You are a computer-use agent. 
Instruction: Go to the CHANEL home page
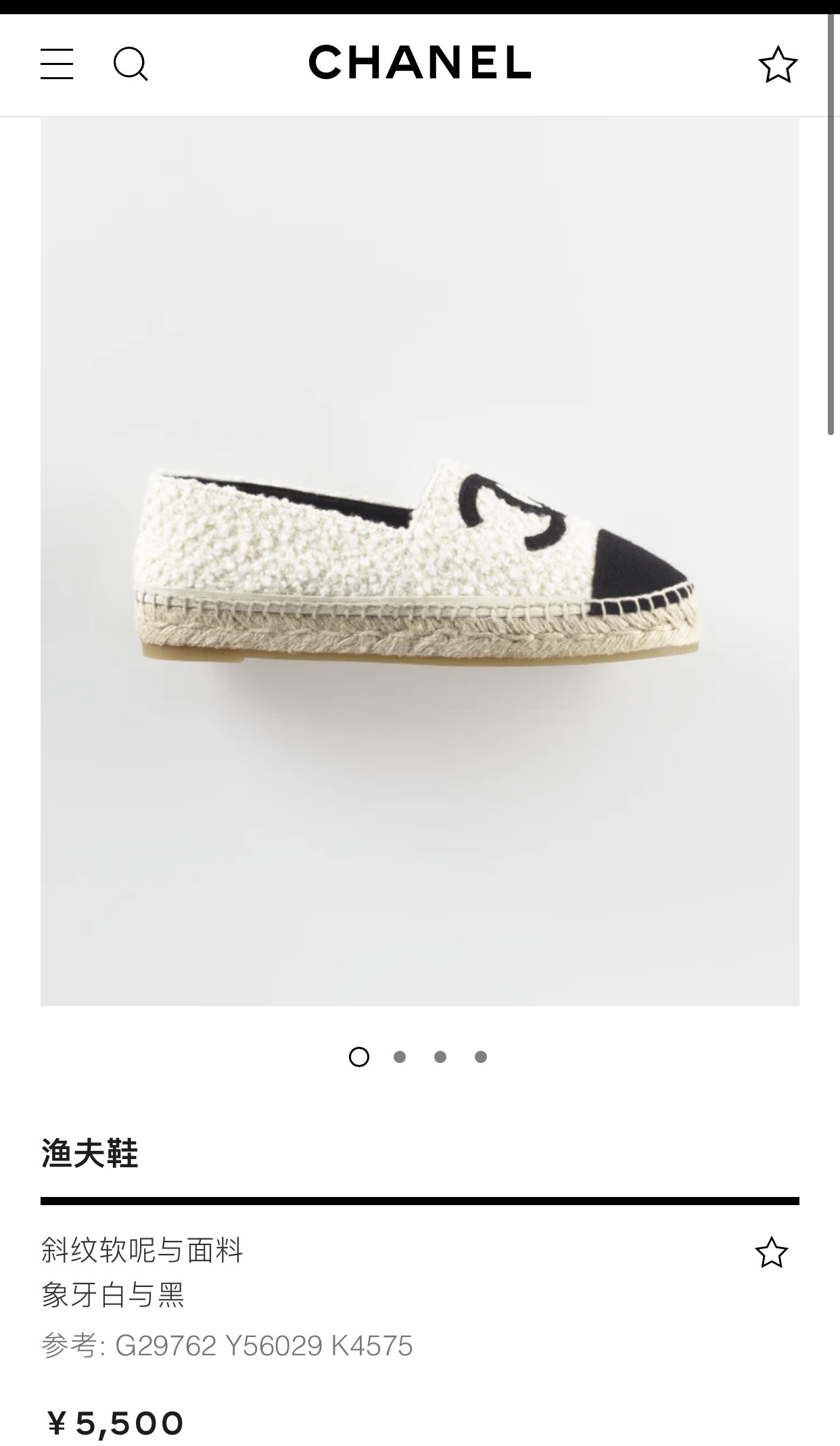[419, 63]
